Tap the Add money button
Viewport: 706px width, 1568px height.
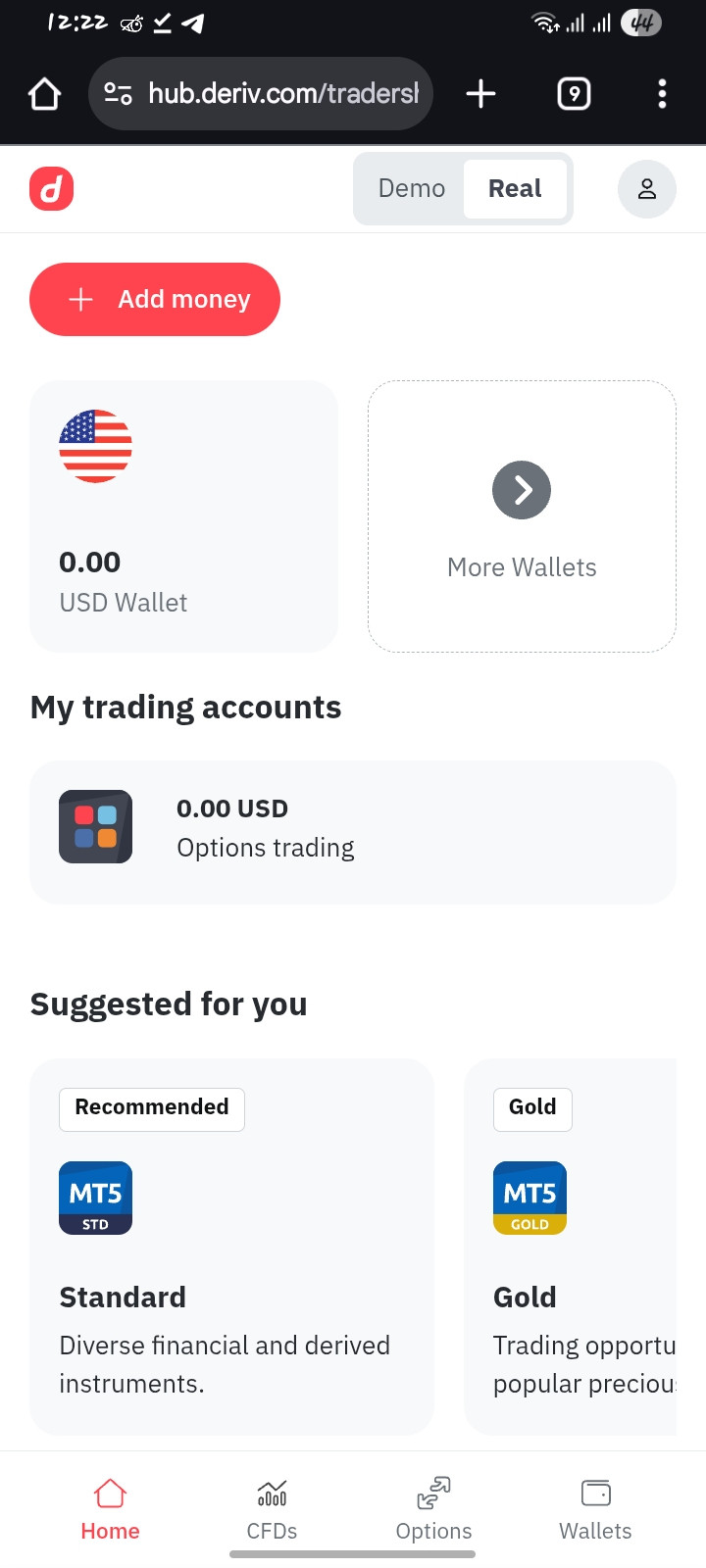(x=155, y=300)
